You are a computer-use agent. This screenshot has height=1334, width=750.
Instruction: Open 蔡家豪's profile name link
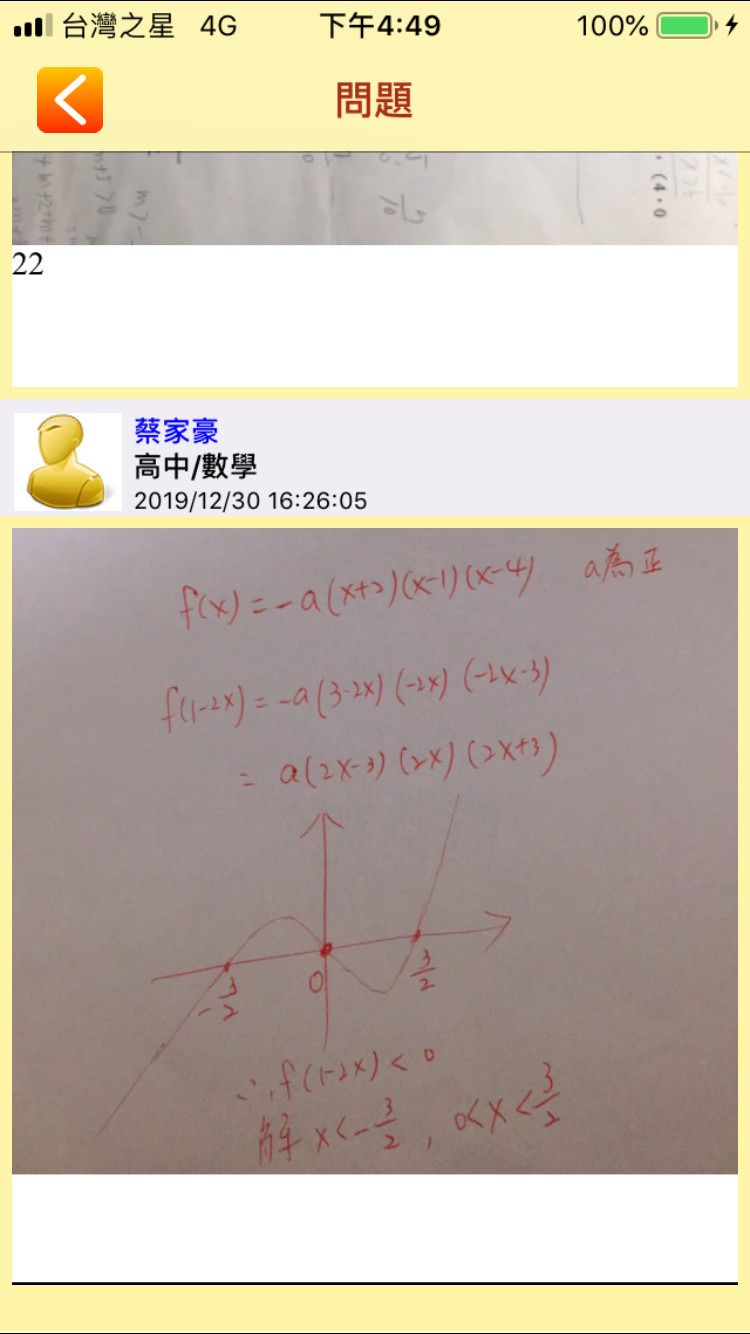(176, 431)
